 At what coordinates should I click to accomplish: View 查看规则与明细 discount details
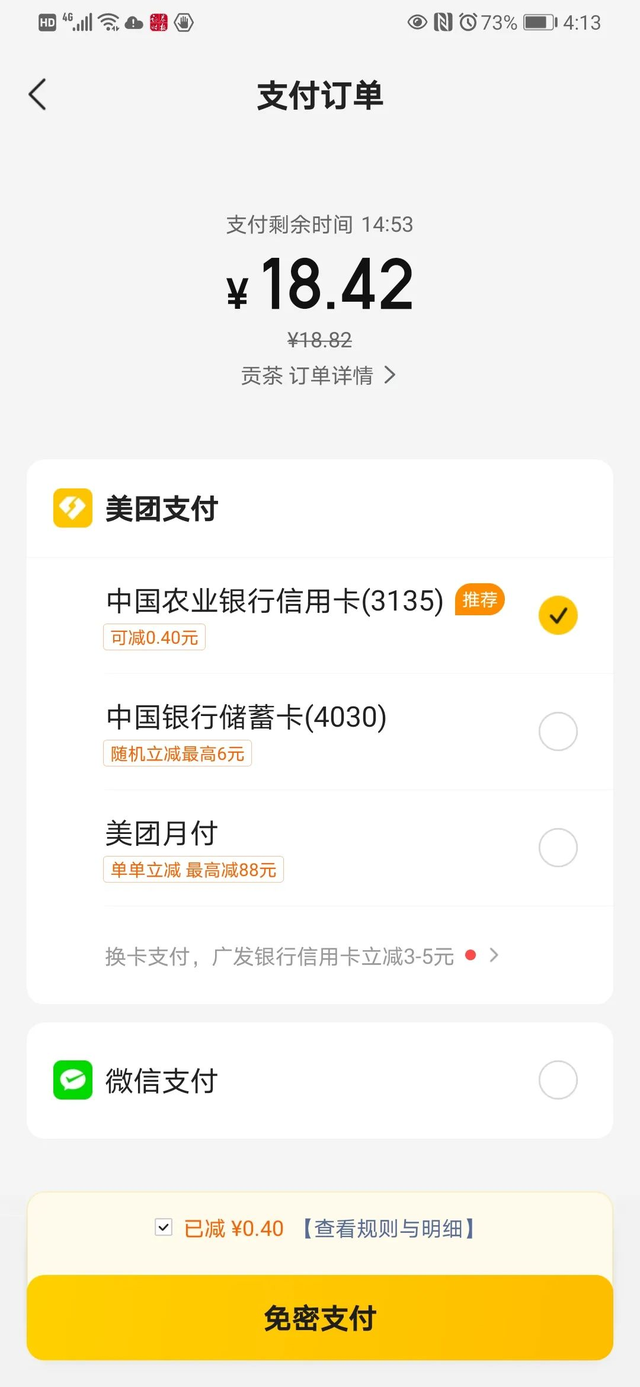pyautogui.click(x=388, y=1228)
